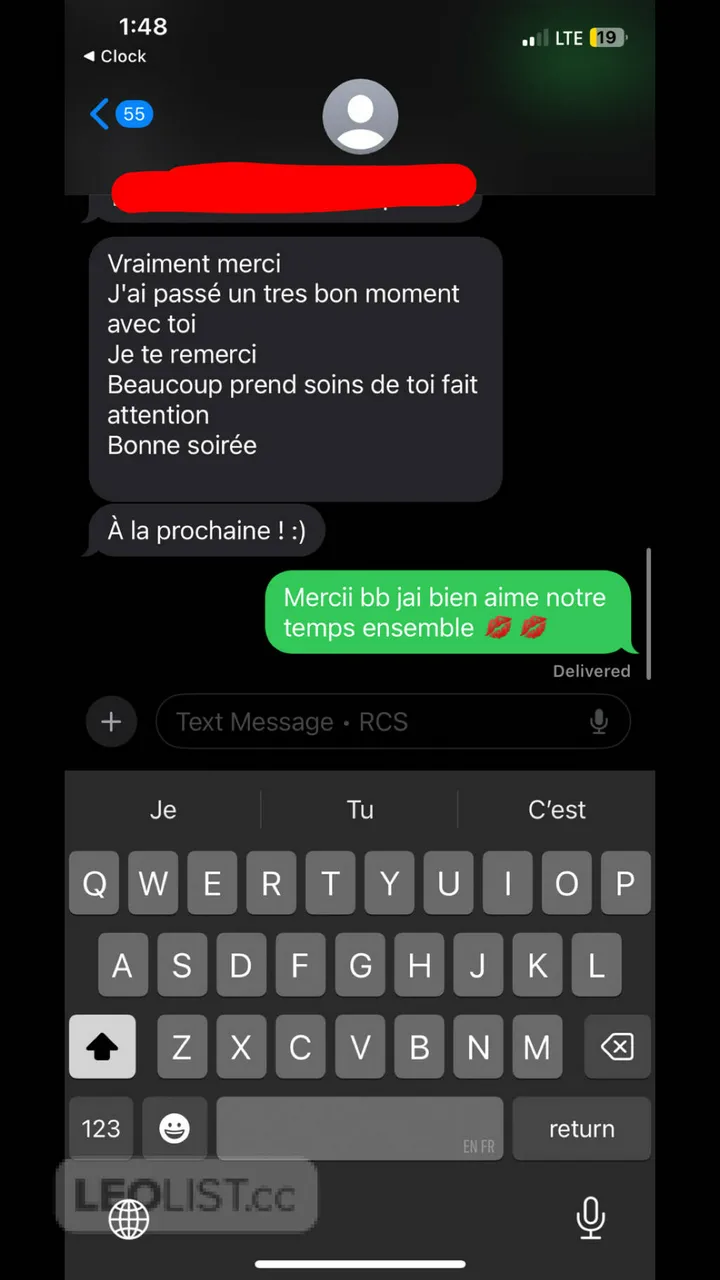Image resolution: width=720 pixels, height=1280 pixels.
Task: Tap the plus icon to add an attachment
Action: (x=111, y=721)
